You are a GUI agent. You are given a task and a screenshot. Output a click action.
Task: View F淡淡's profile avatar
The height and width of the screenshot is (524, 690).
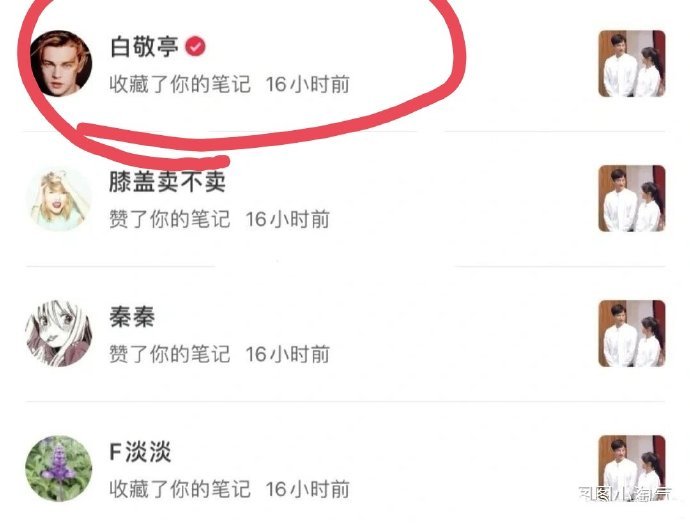click(x=59, y=468)
